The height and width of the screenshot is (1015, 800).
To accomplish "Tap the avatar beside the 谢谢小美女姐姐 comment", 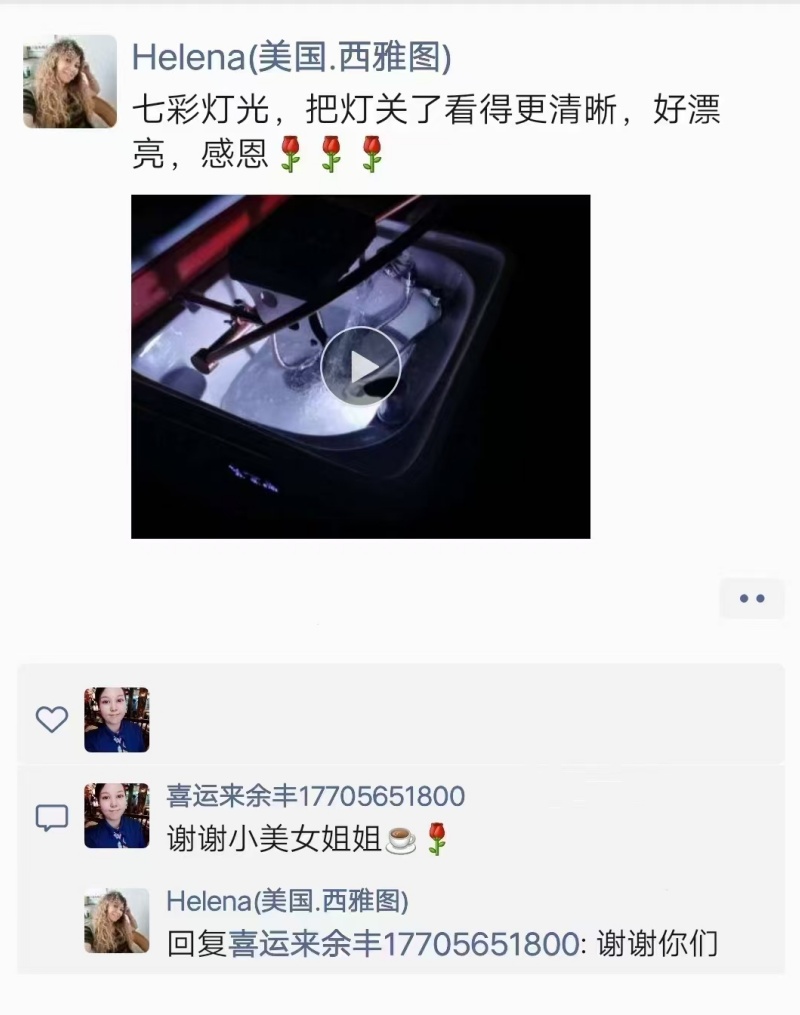I will pyautogui.click(x=117, y=816).
